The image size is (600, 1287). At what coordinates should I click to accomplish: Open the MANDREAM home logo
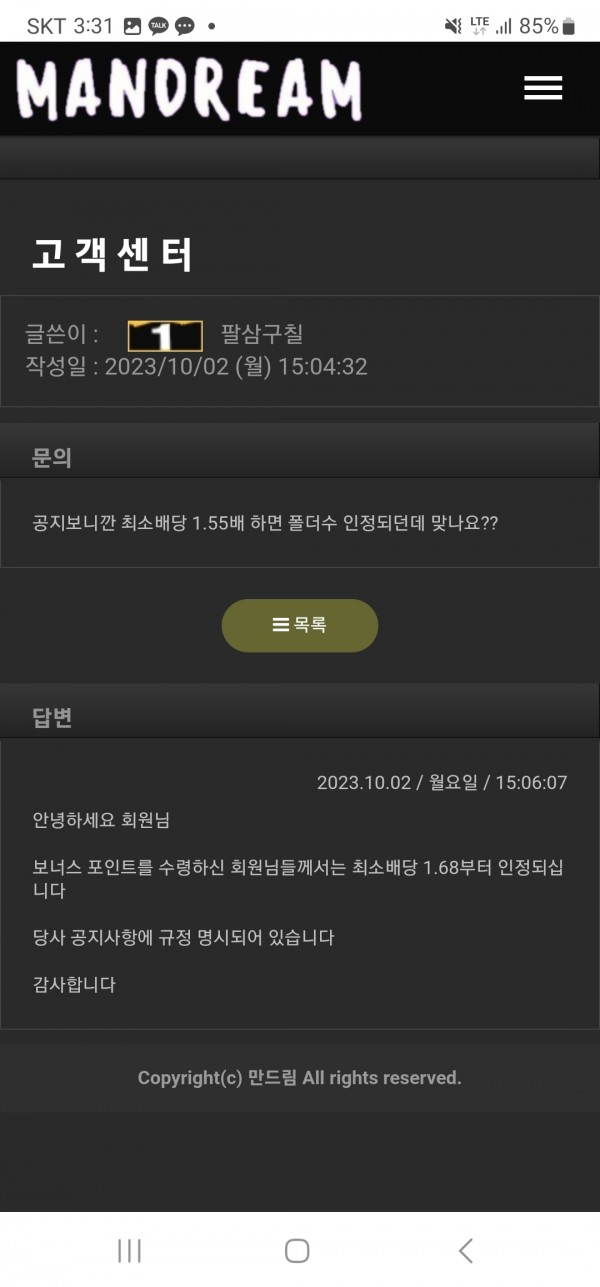pos(189,90)
